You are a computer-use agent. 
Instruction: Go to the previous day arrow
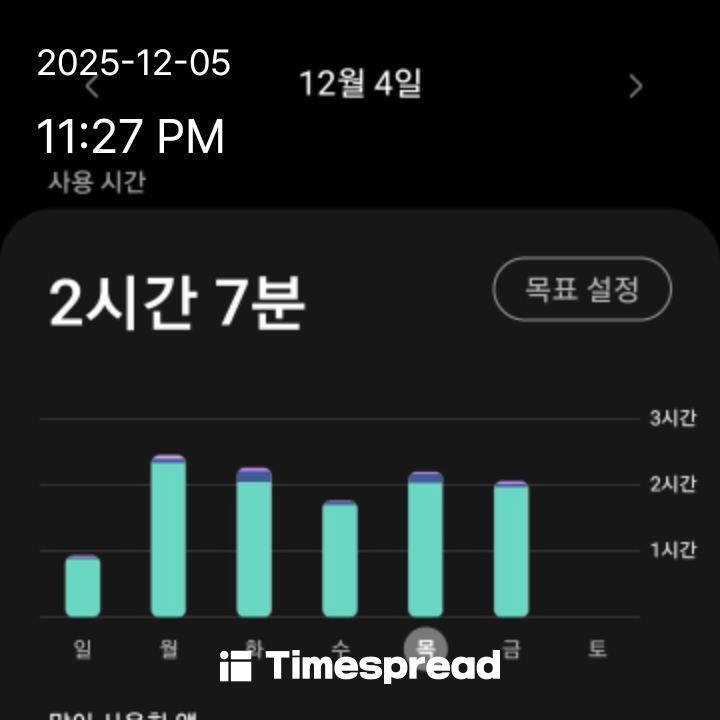coord(93,87)
